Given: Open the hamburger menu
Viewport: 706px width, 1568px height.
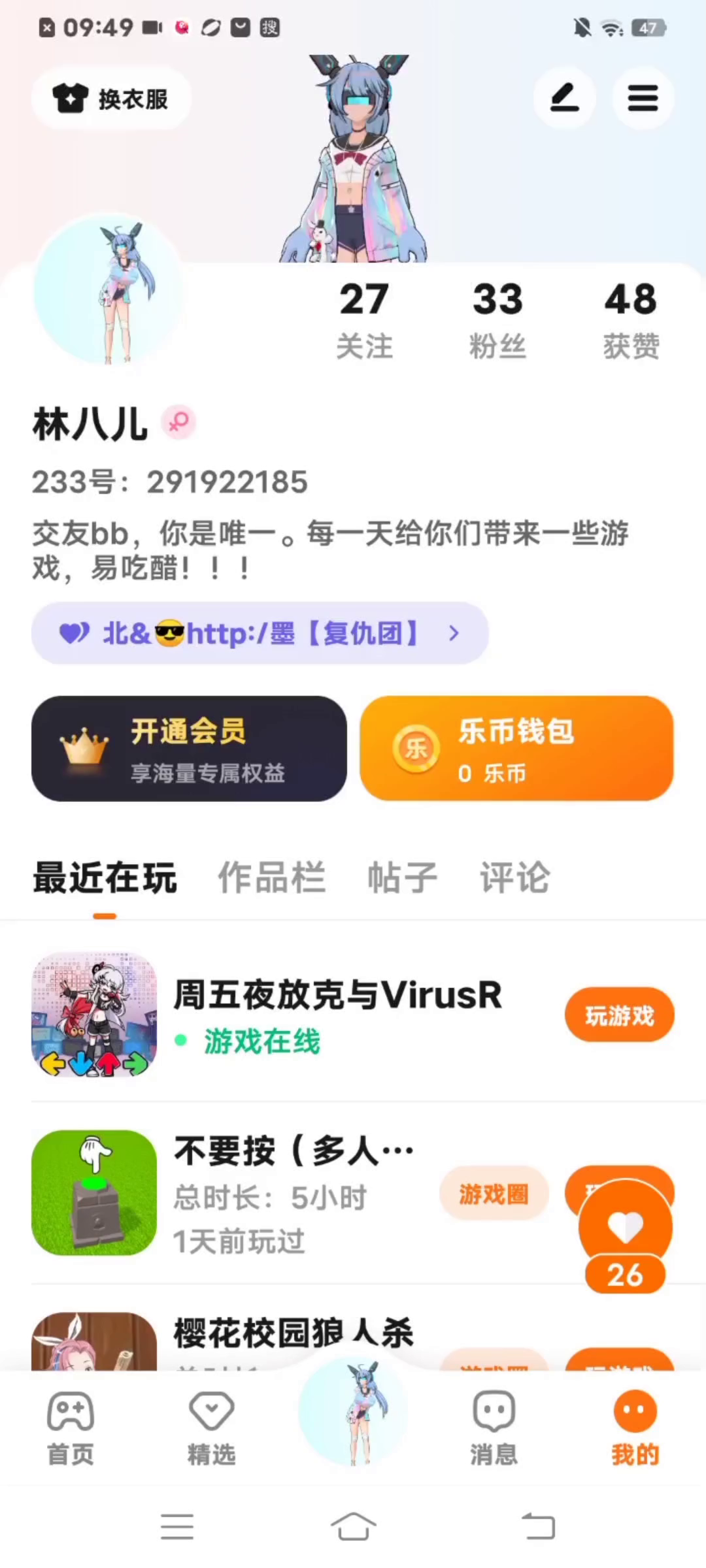Looking at the screenshot, I should click(643, 99).
